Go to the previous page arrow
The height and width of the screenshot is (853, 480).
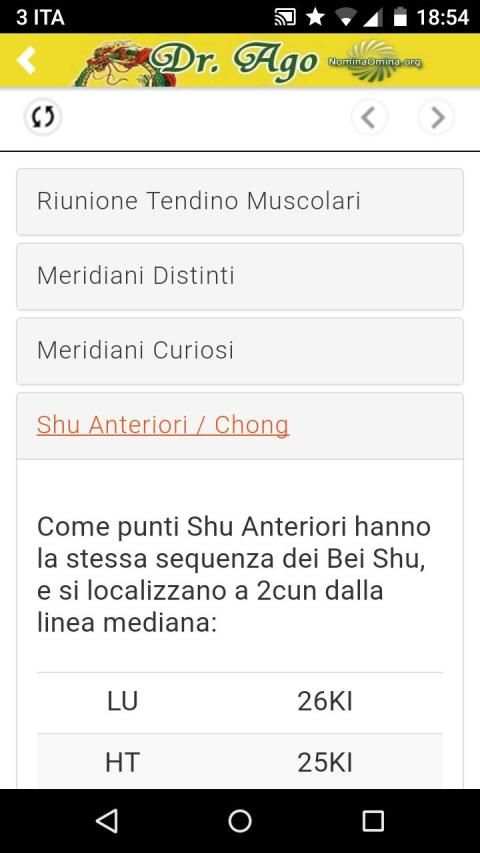pos(369,117)
